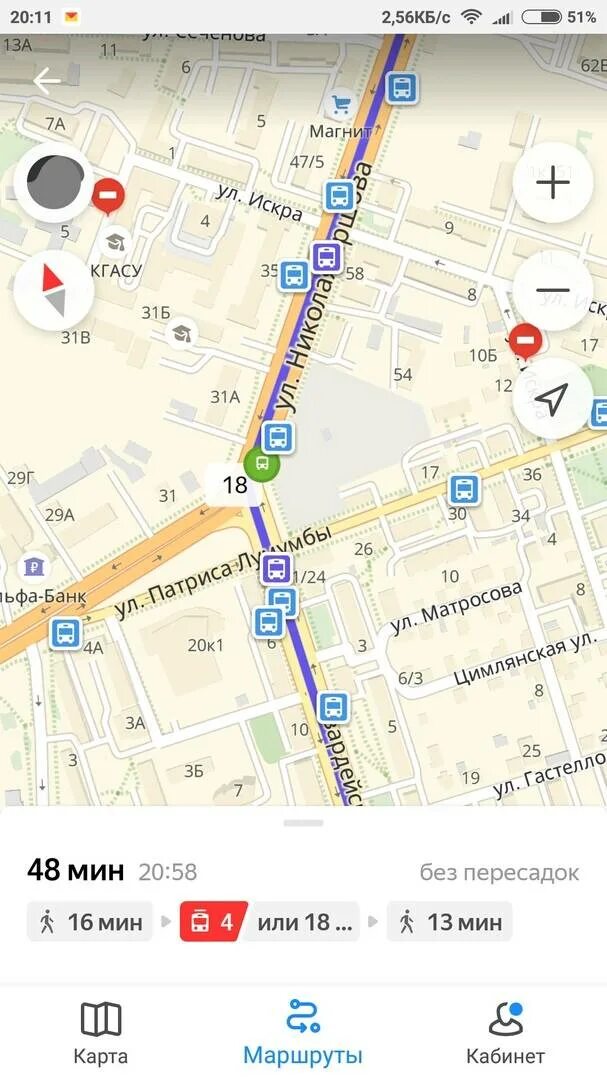
Task: Zoom out with the minus button
Action: [553, 291]
